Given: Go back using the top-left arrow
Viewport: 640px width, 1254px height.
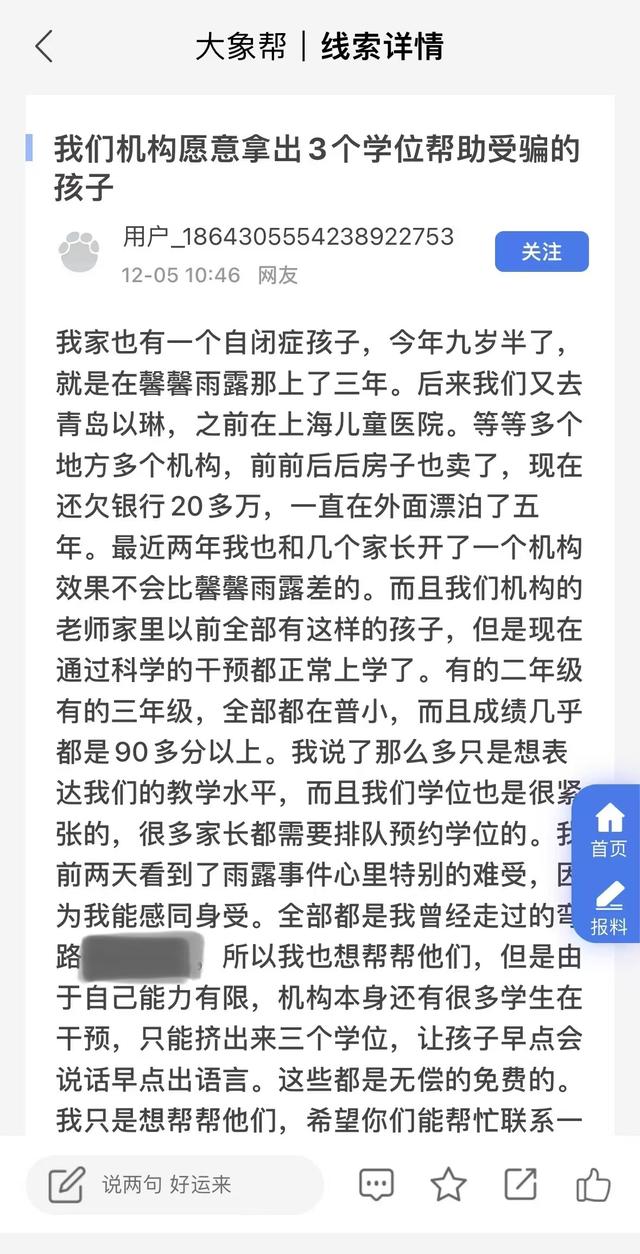Looking at the screenshot, I should click(43, 46).
